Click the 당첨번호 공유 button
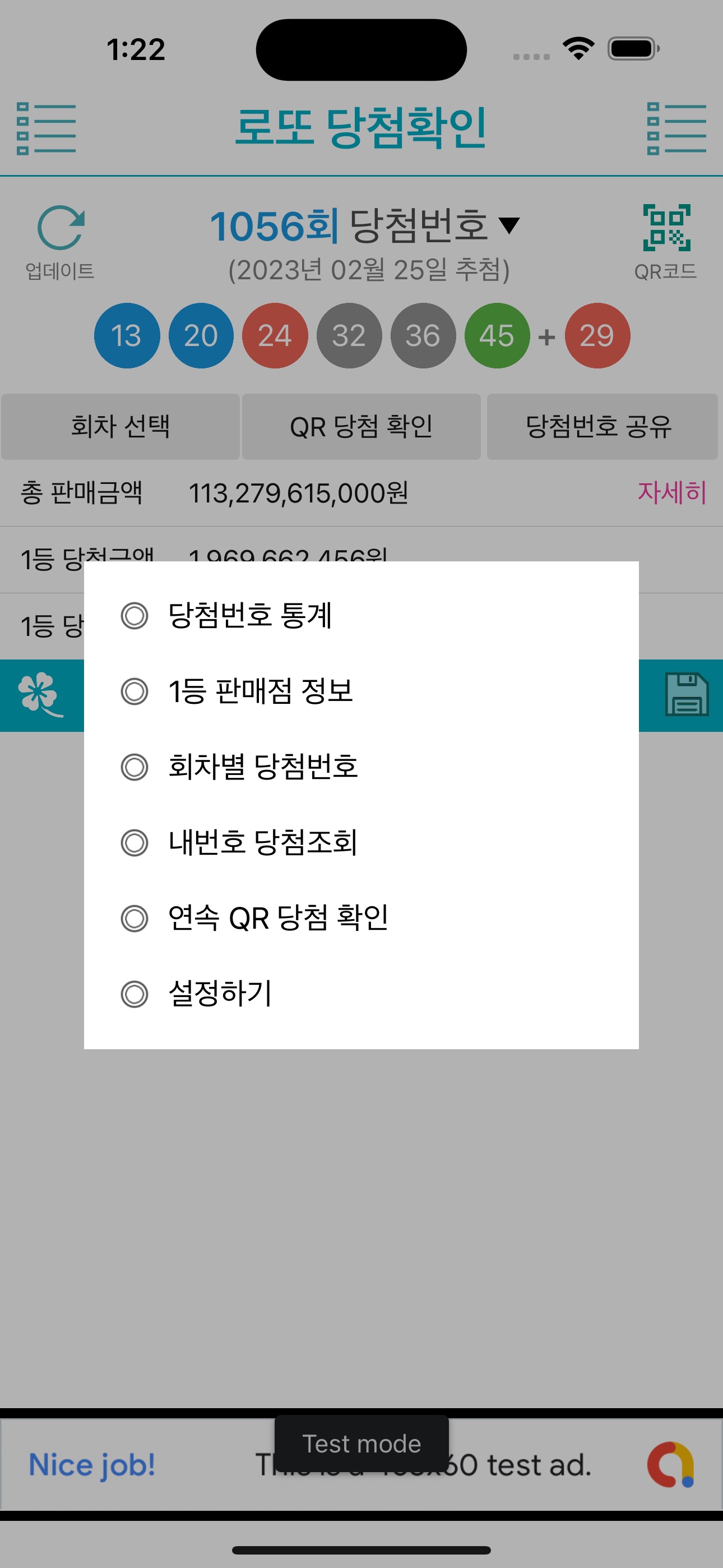This screenshot has height=1568, width=723. [x=602, y=427]
